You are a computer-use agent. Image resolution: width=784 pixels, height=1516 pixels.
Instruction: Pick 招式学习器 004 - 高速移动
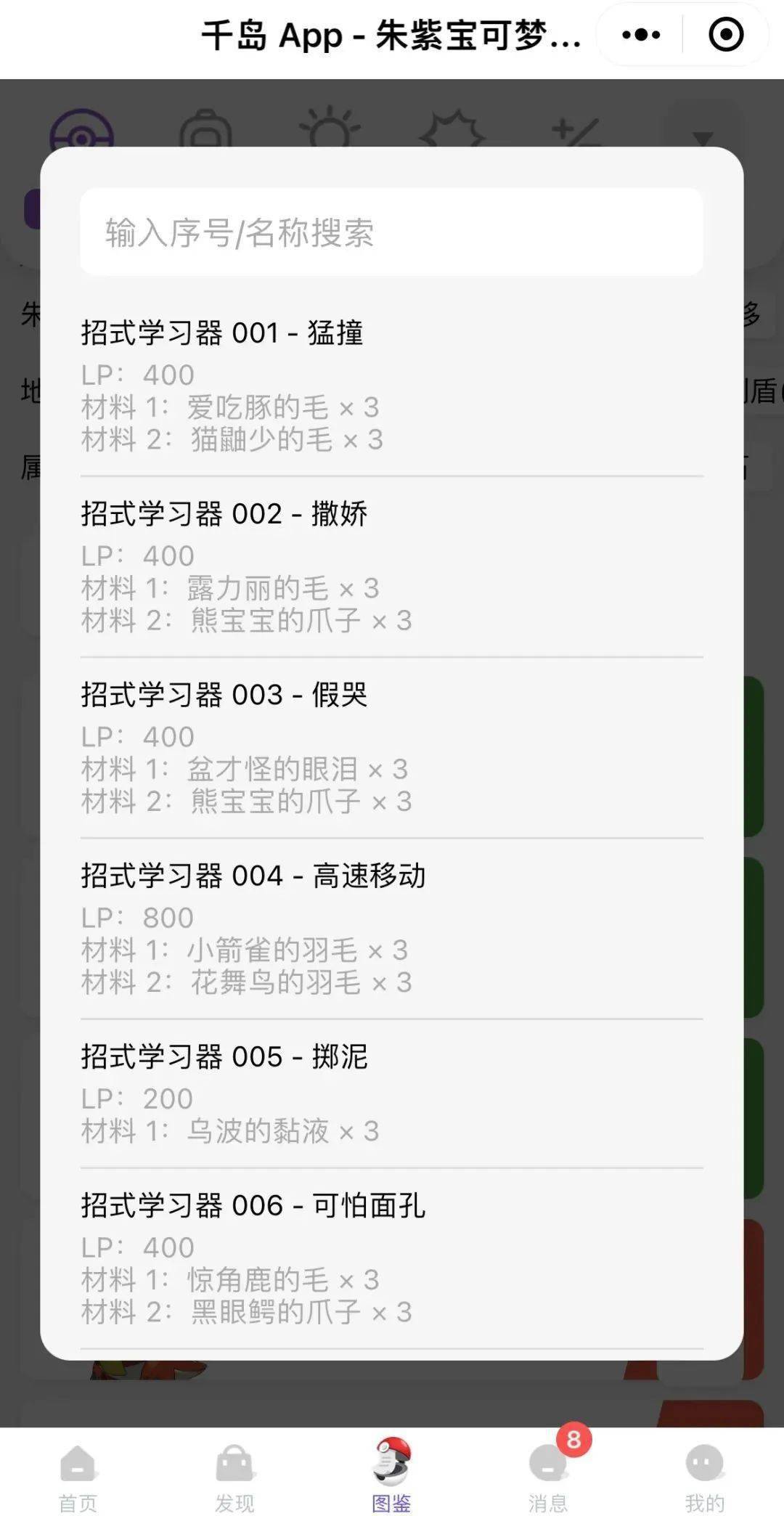coord(391,929)
